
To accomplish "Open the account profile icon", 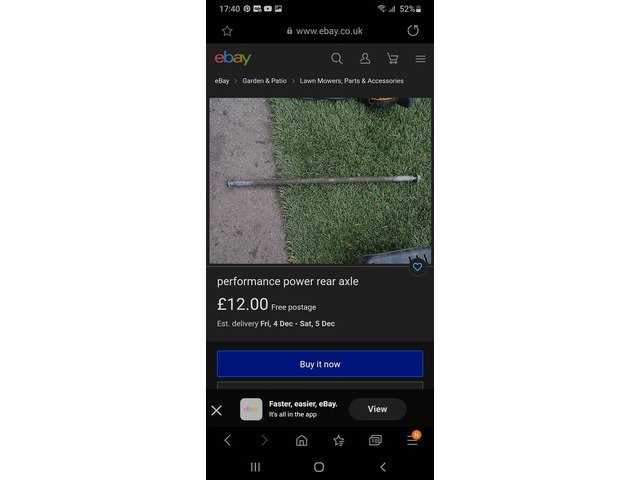I will pos(365,59).
